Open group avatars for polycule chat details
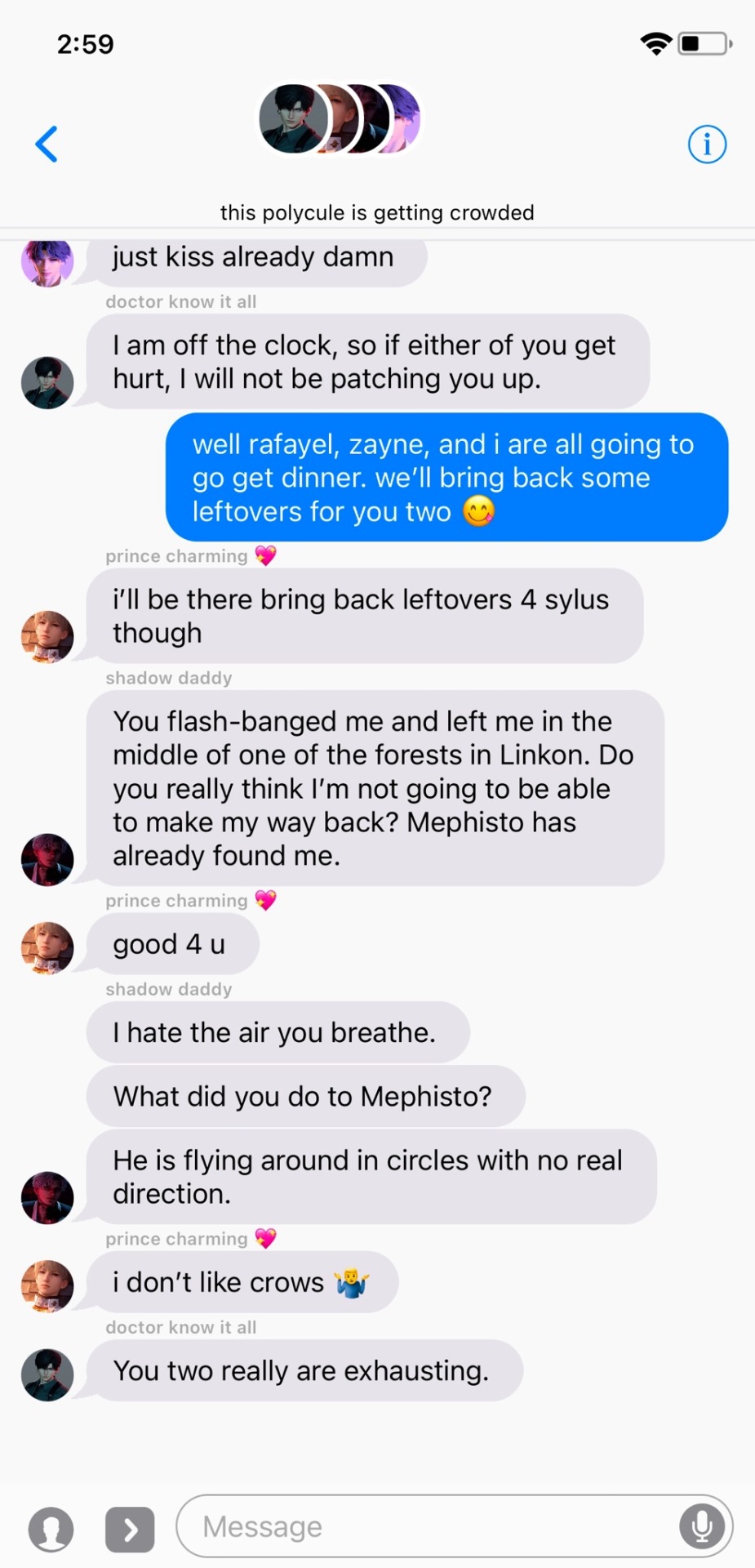755x1568 pixels. click(339, 119)
